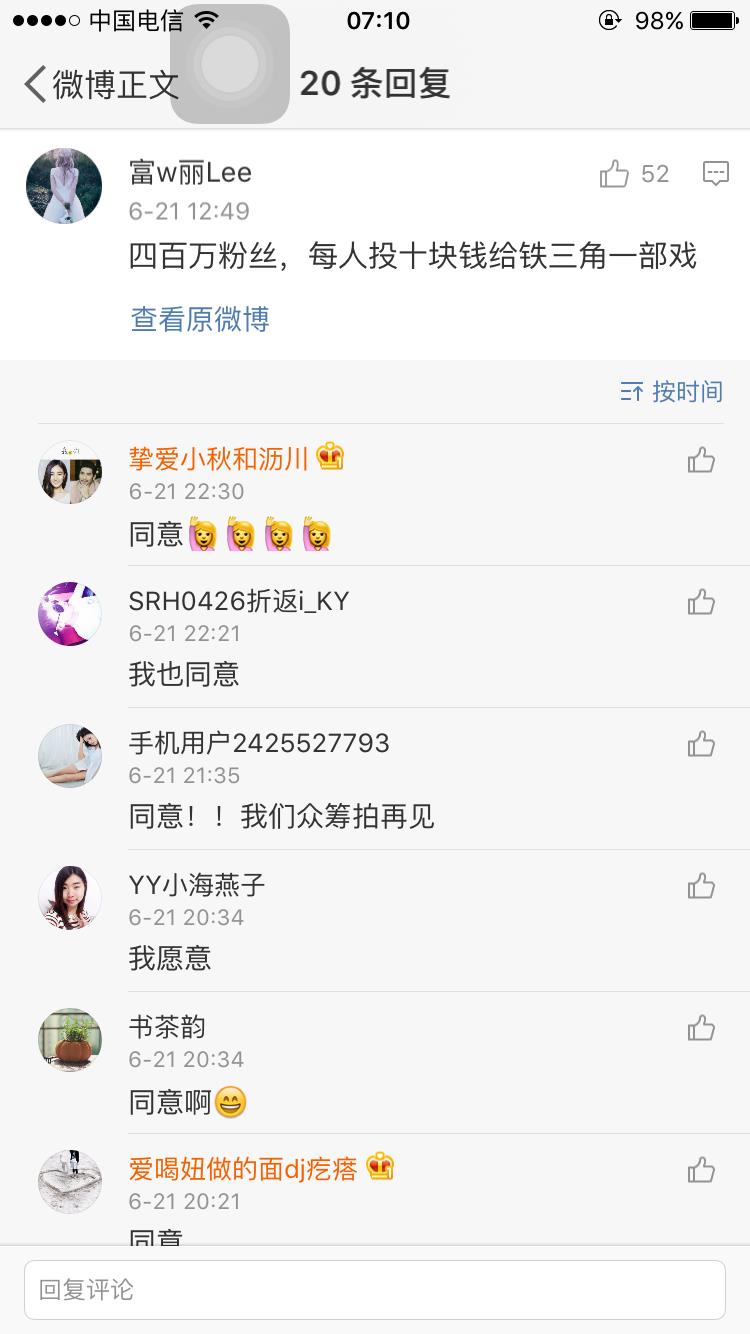This screenshot has height=1334, width=750.
Task: Like the reply from 手机用户2425527793
Action: (x=701, y=744)
